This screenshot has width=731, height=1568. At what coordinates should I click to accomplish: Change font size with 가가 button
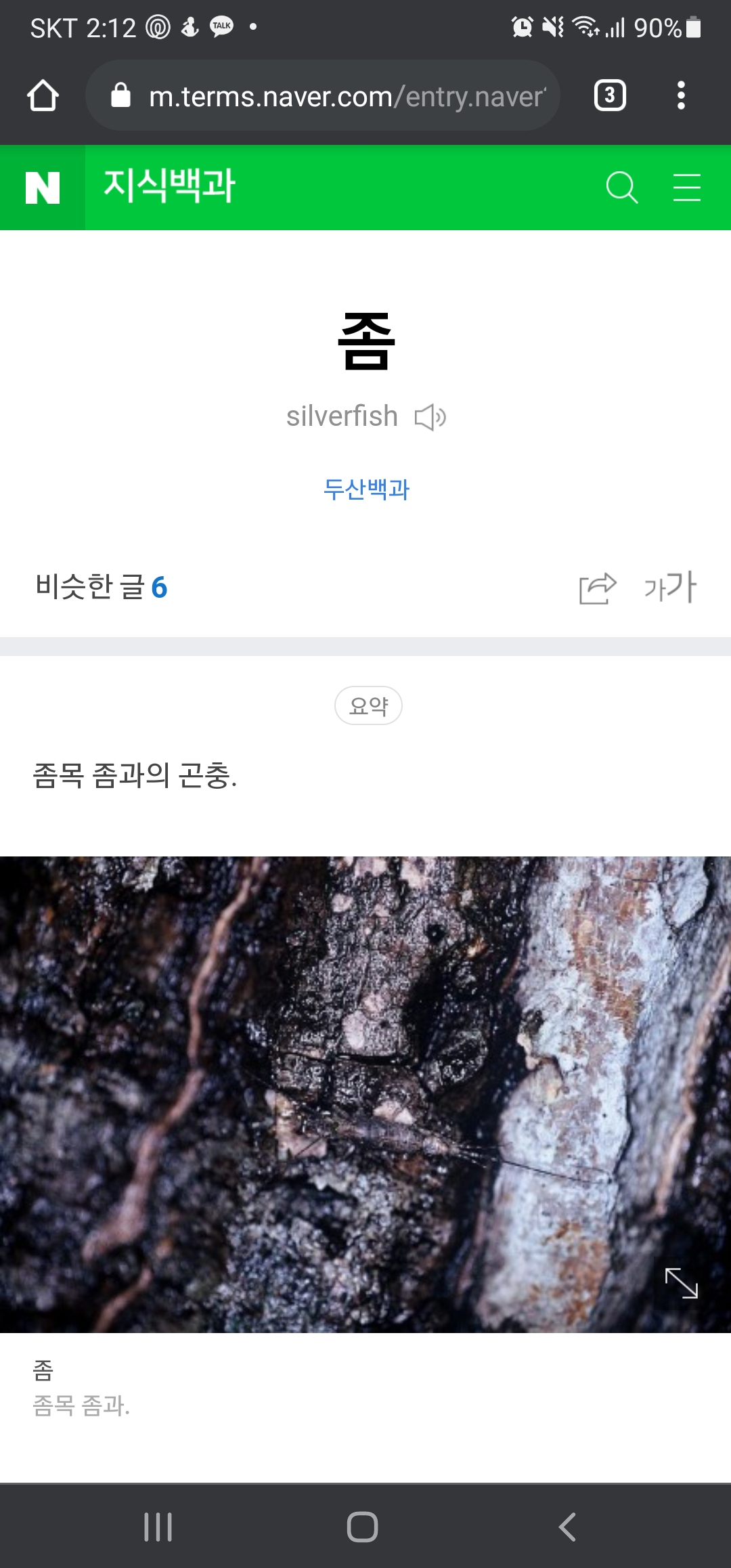pos(670,586)
